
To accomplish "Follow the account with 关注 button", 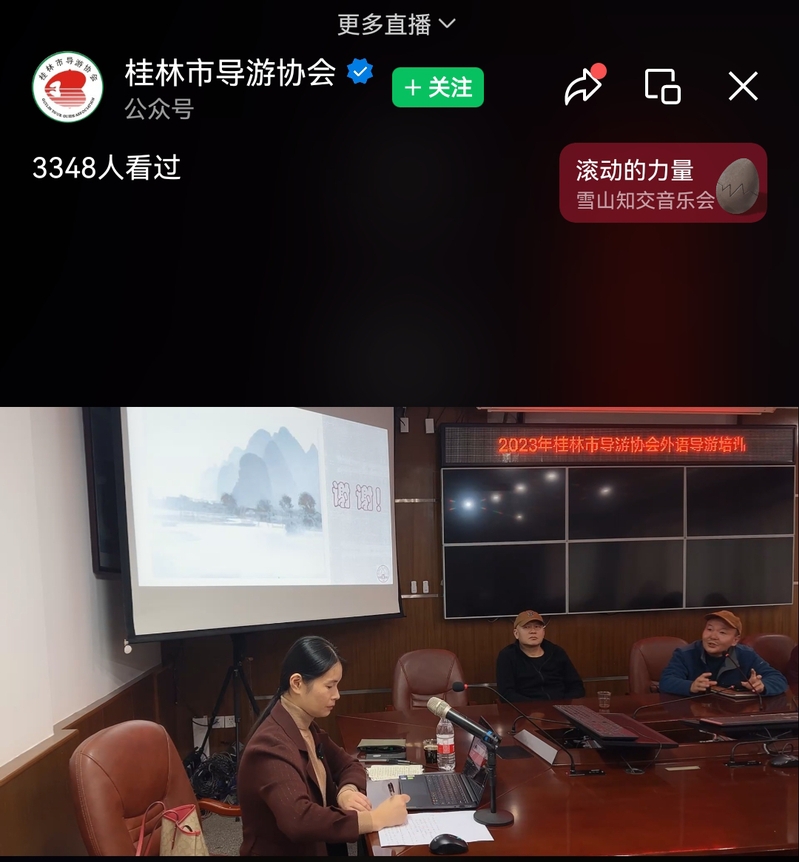I will click(x=438, y=87).
